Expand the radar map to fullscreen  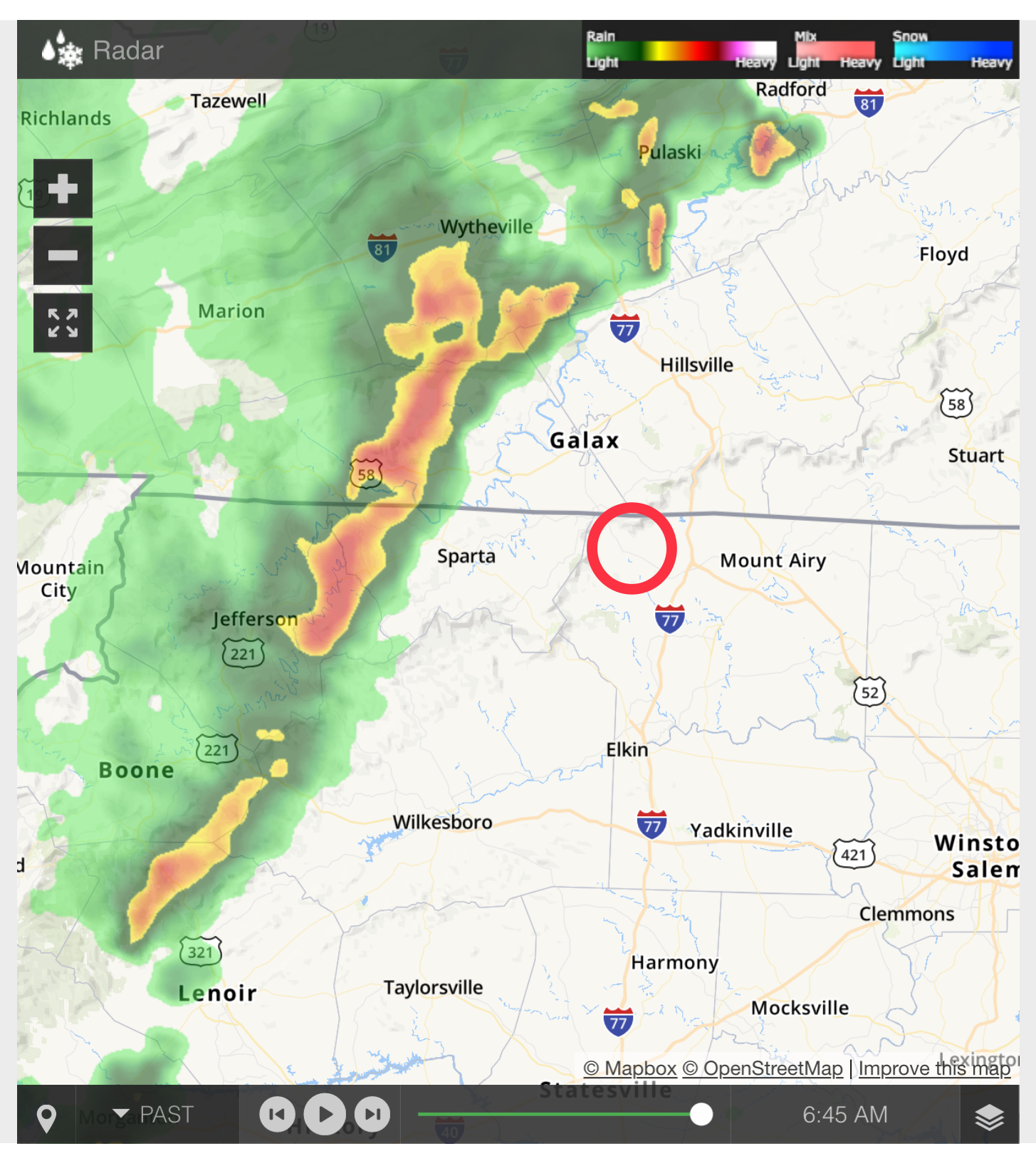point(63,323)
